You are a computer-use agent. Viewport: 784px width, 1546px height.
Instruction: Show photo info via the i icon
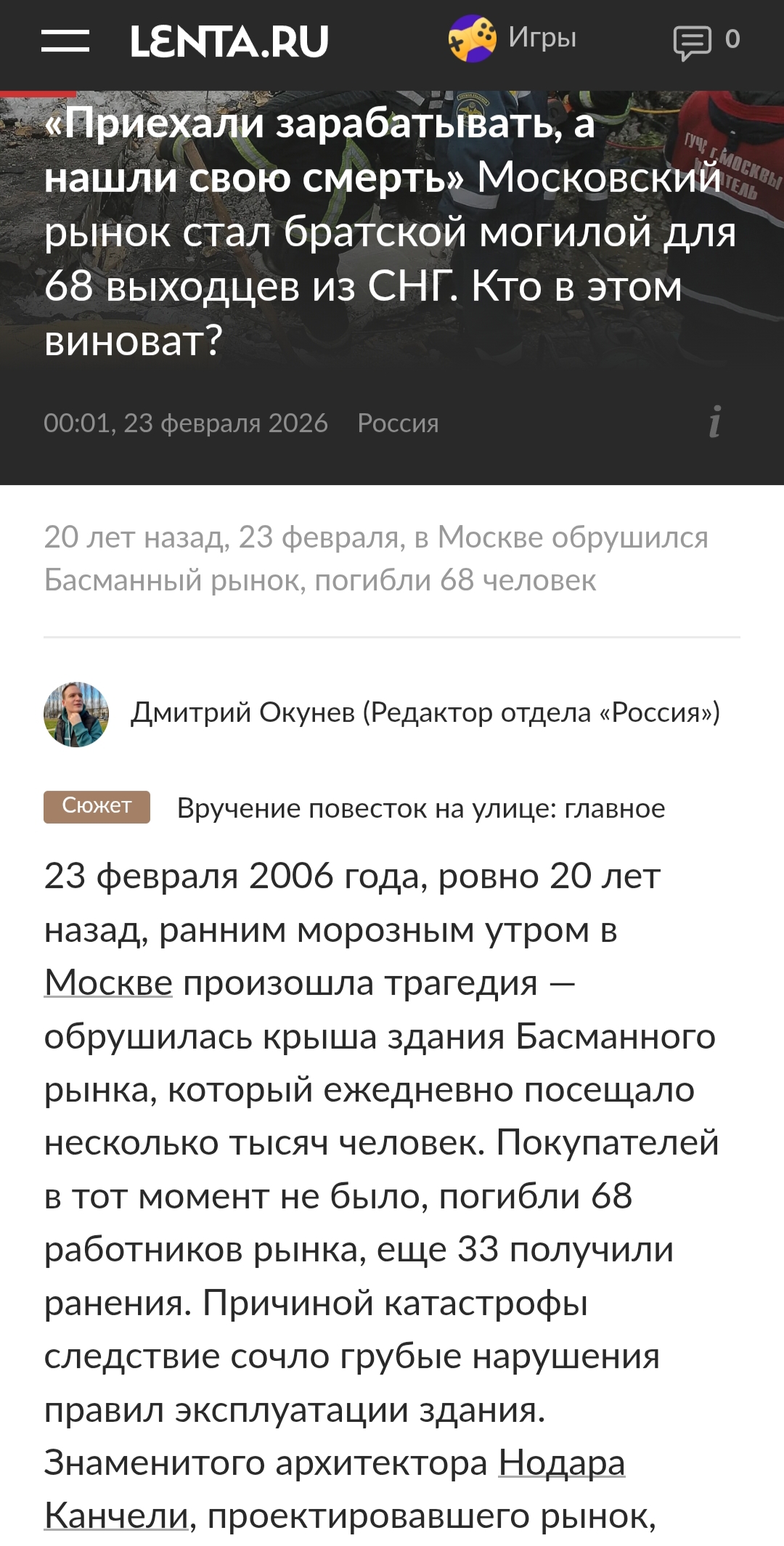(715, 422)
